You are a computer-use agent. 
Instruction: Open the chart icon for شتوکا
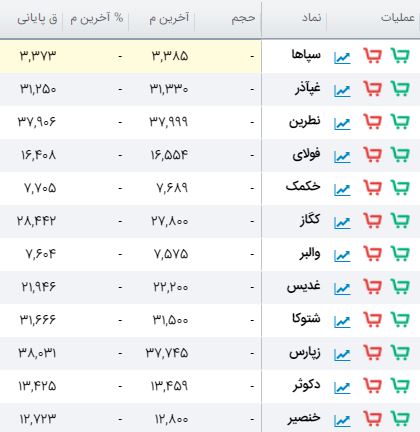click(342, 321)
